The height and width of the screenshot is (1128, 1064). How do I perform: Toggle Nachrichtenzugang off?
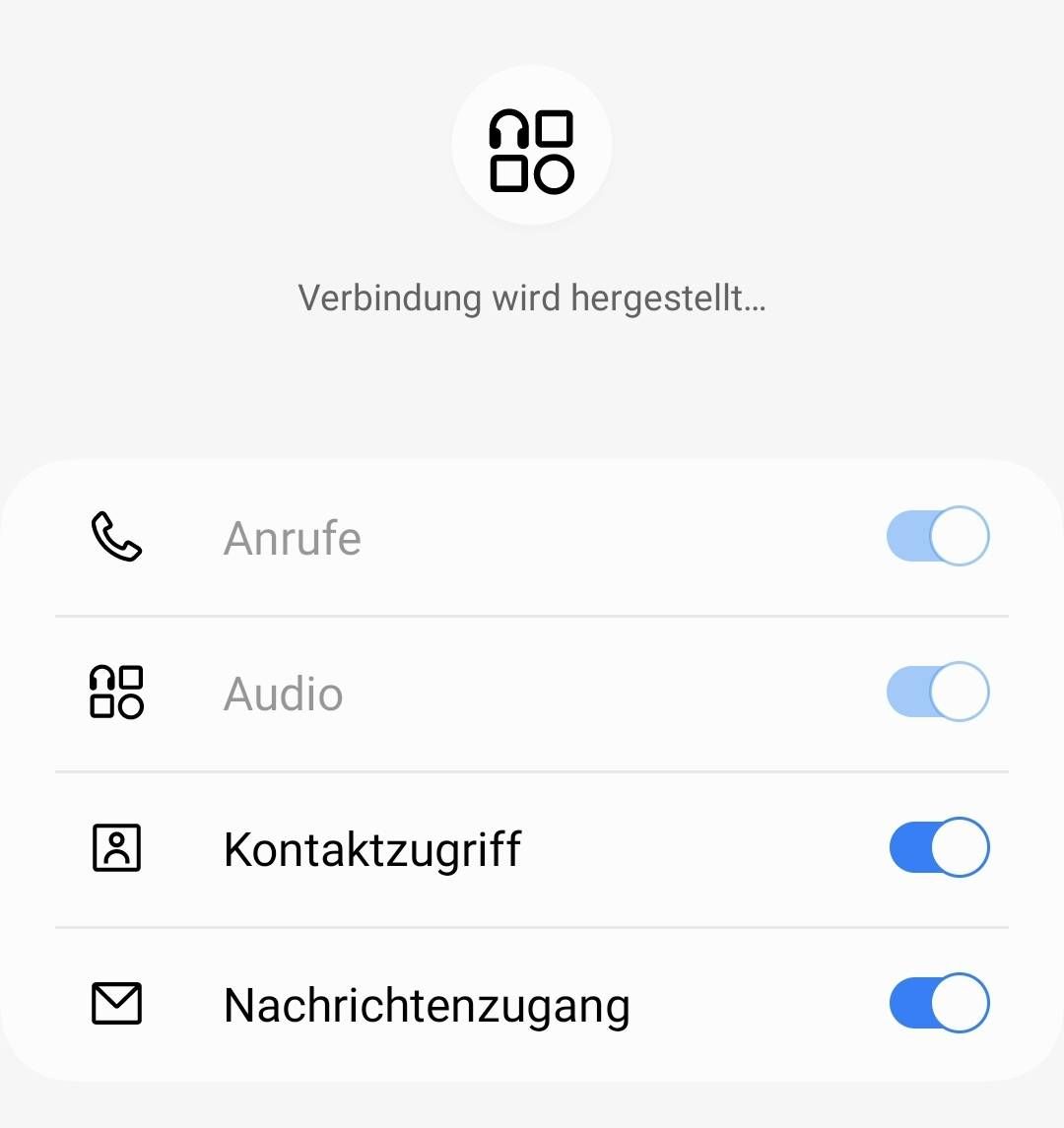pos(938,1003)
